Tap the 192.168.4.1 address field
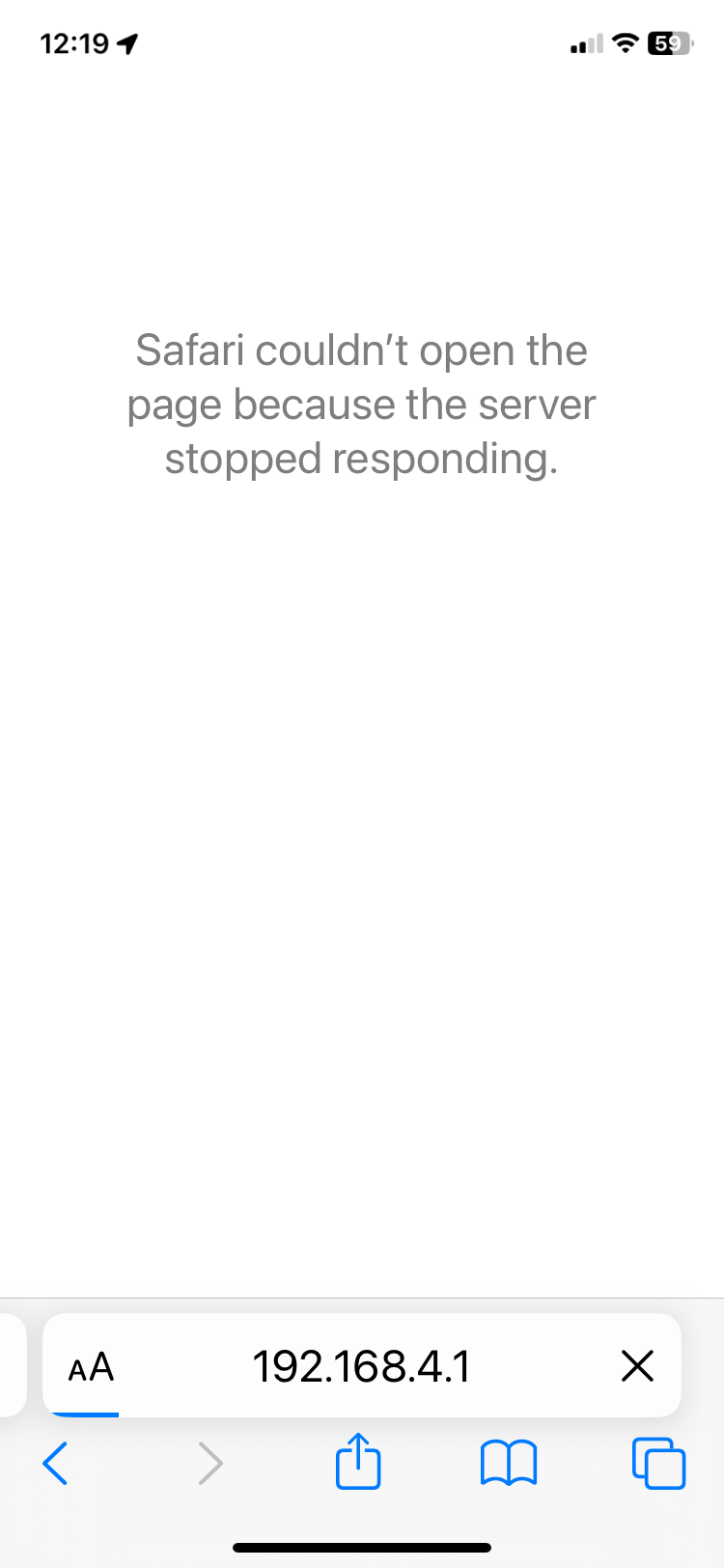Image resolution: width=724 pixels, height=1568 pixels. [361, 1366]
